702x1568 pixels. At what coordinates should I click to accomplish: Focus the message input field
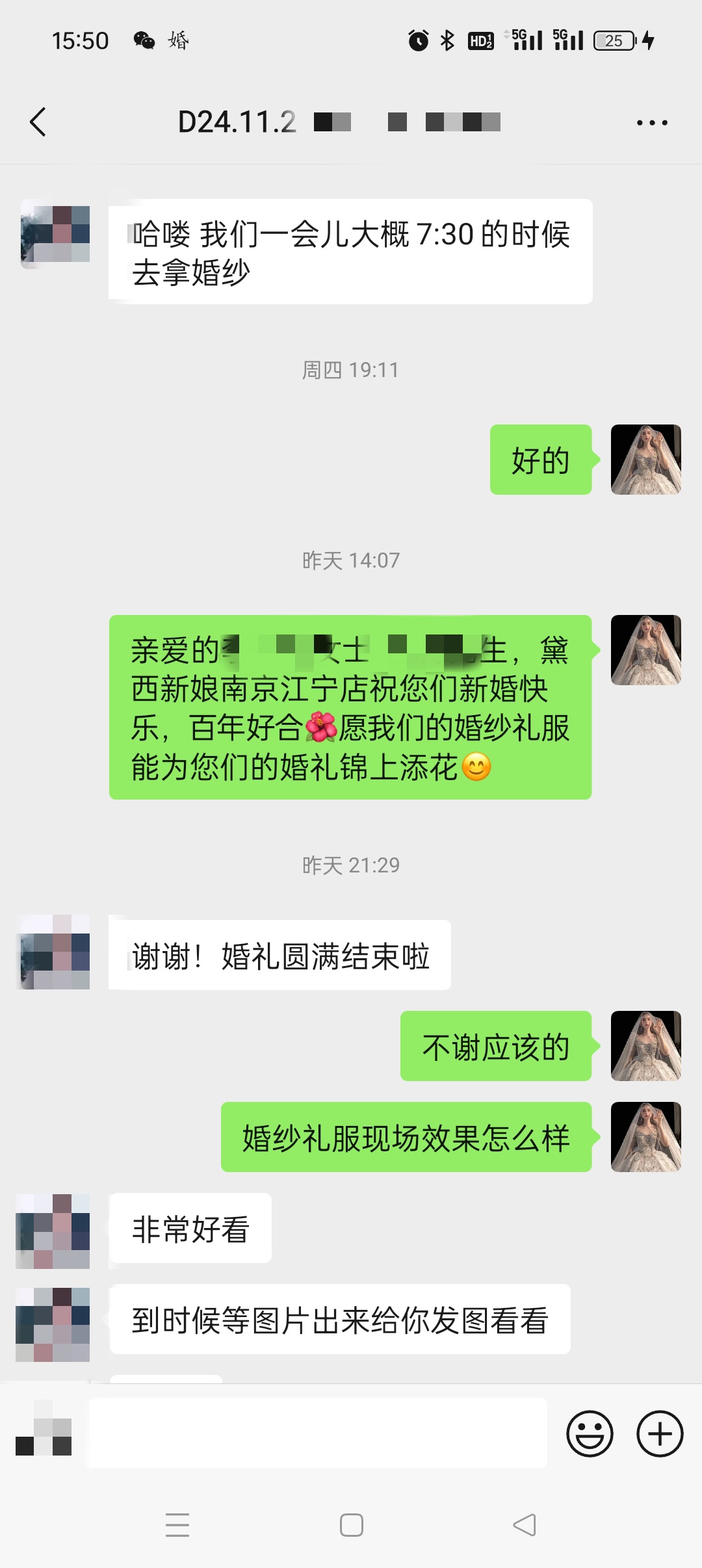coord(317,1433)
